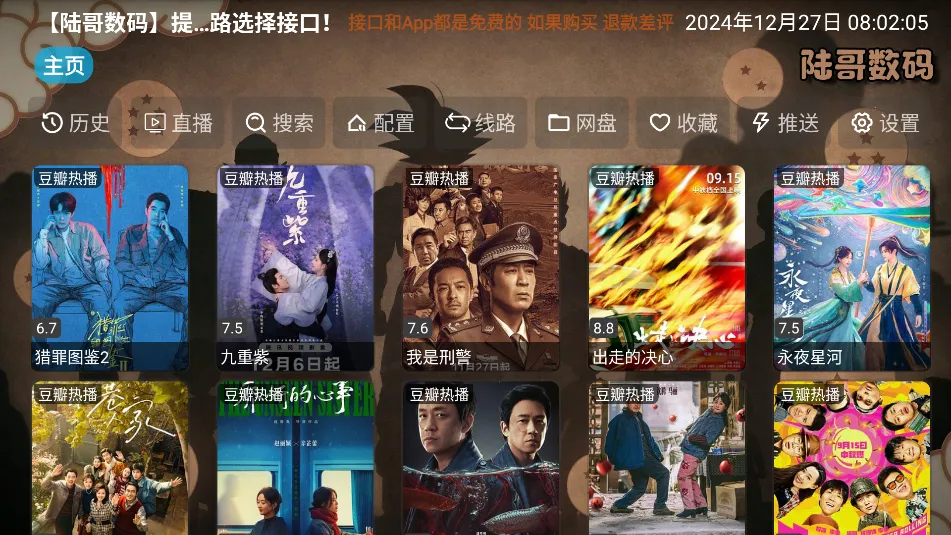Open the 猎罪图鉴2 poster card
This screenshot has height=535, width=951.
pyautogui.click(x=110, y=267)
